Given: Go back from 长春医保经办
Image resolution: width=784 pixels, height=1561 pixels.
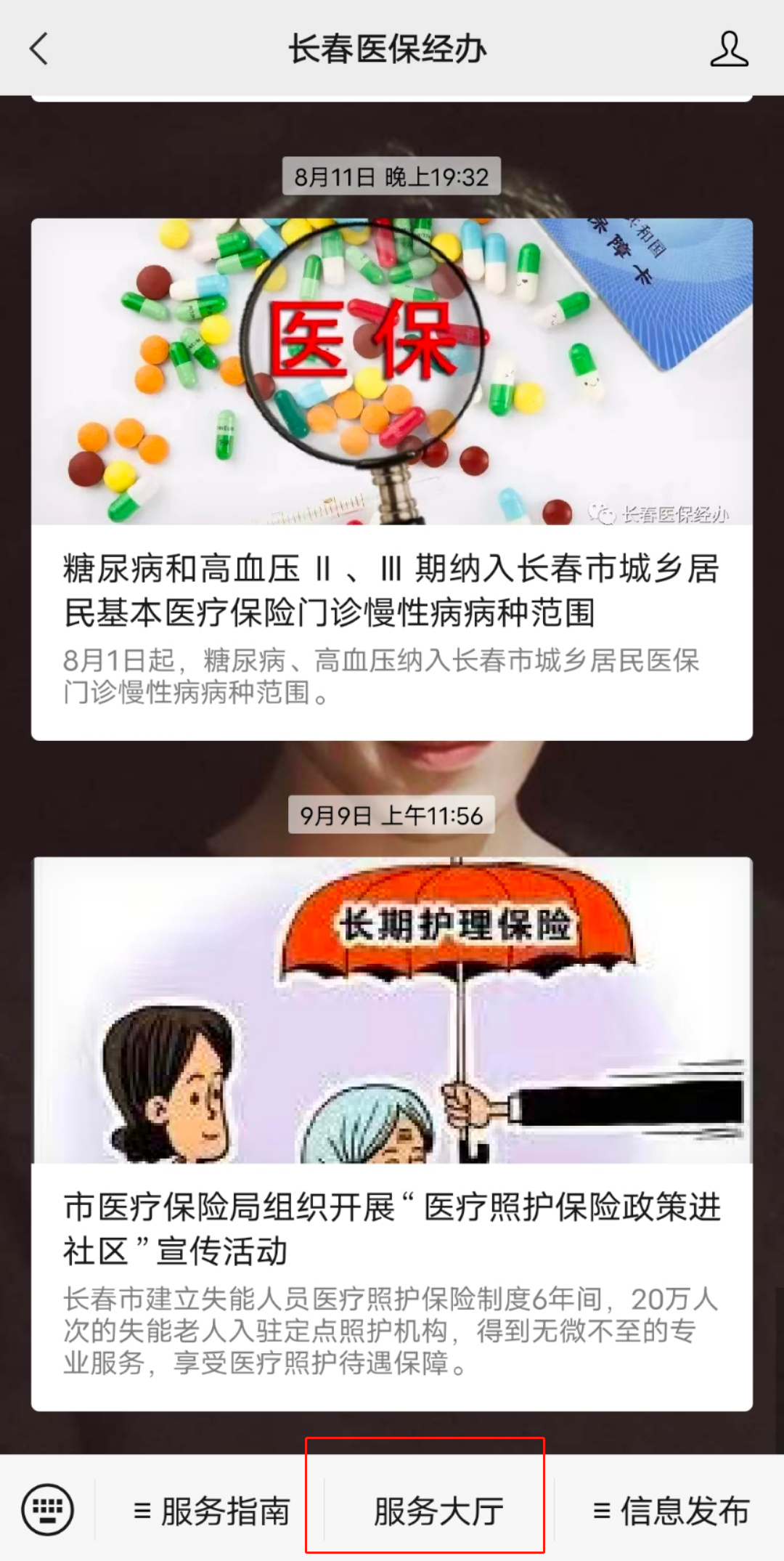Looking at the screenshot, I should click(39, 49).
